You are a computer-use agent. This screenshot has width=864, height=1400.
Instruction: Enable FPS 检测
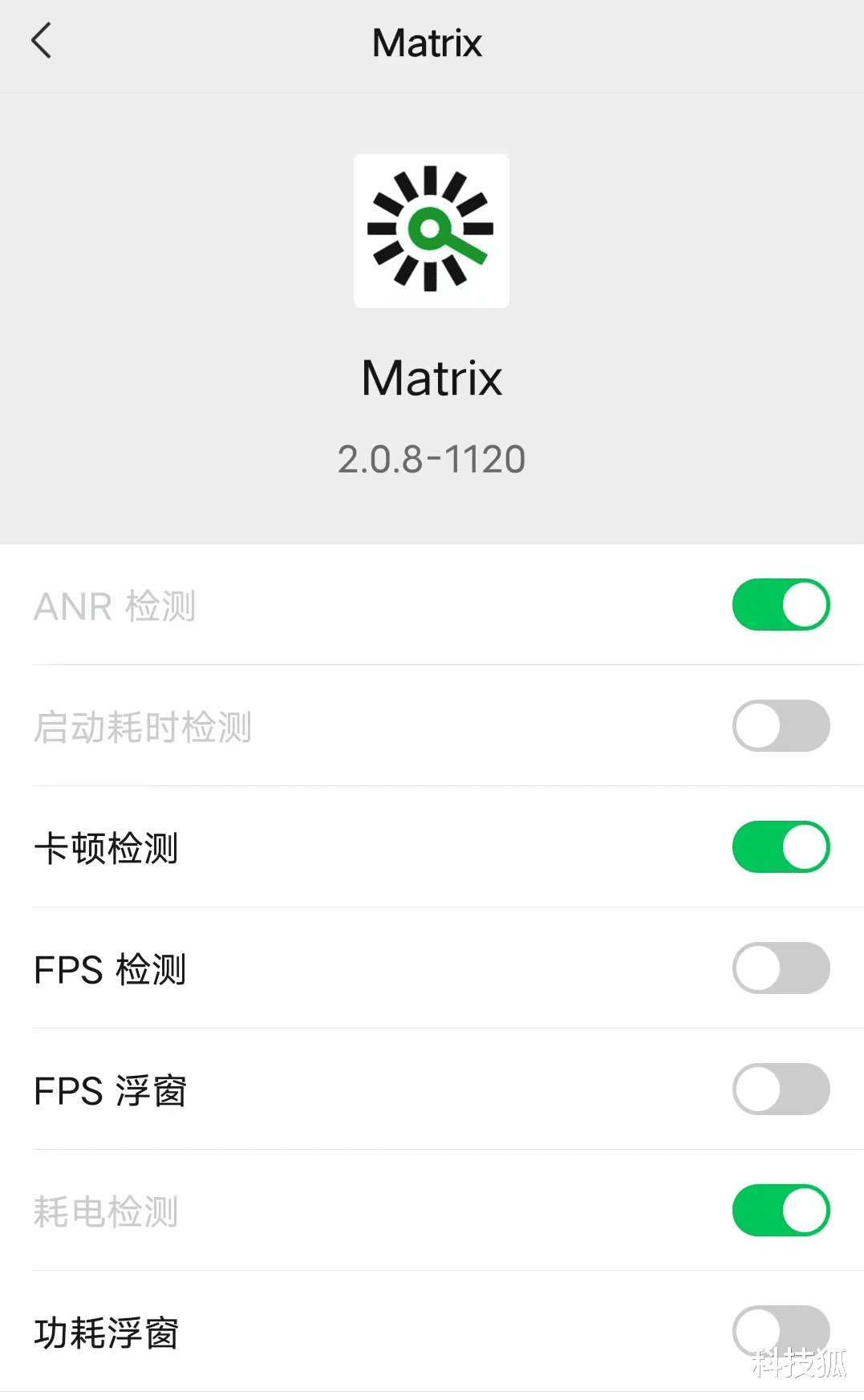click(780, 968)
